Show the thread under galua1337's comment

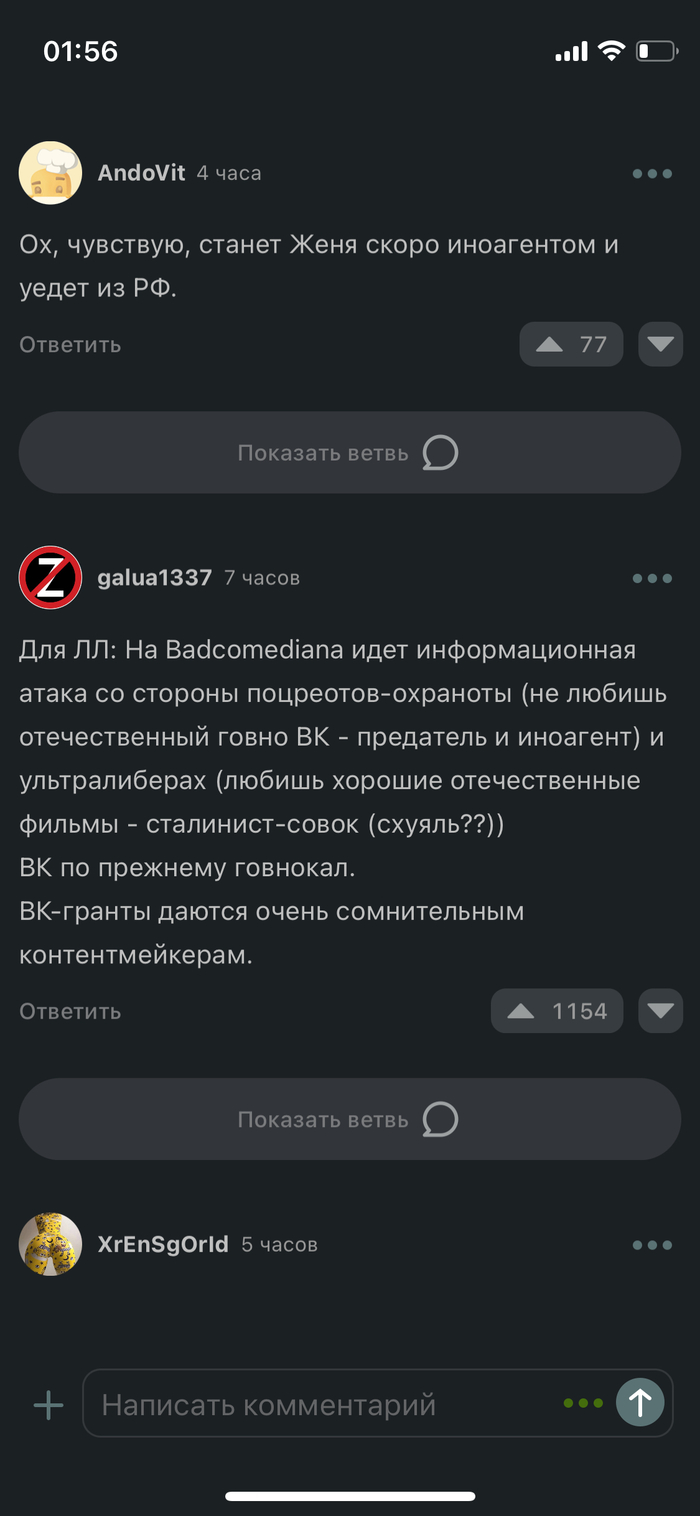coord(349,1119)
